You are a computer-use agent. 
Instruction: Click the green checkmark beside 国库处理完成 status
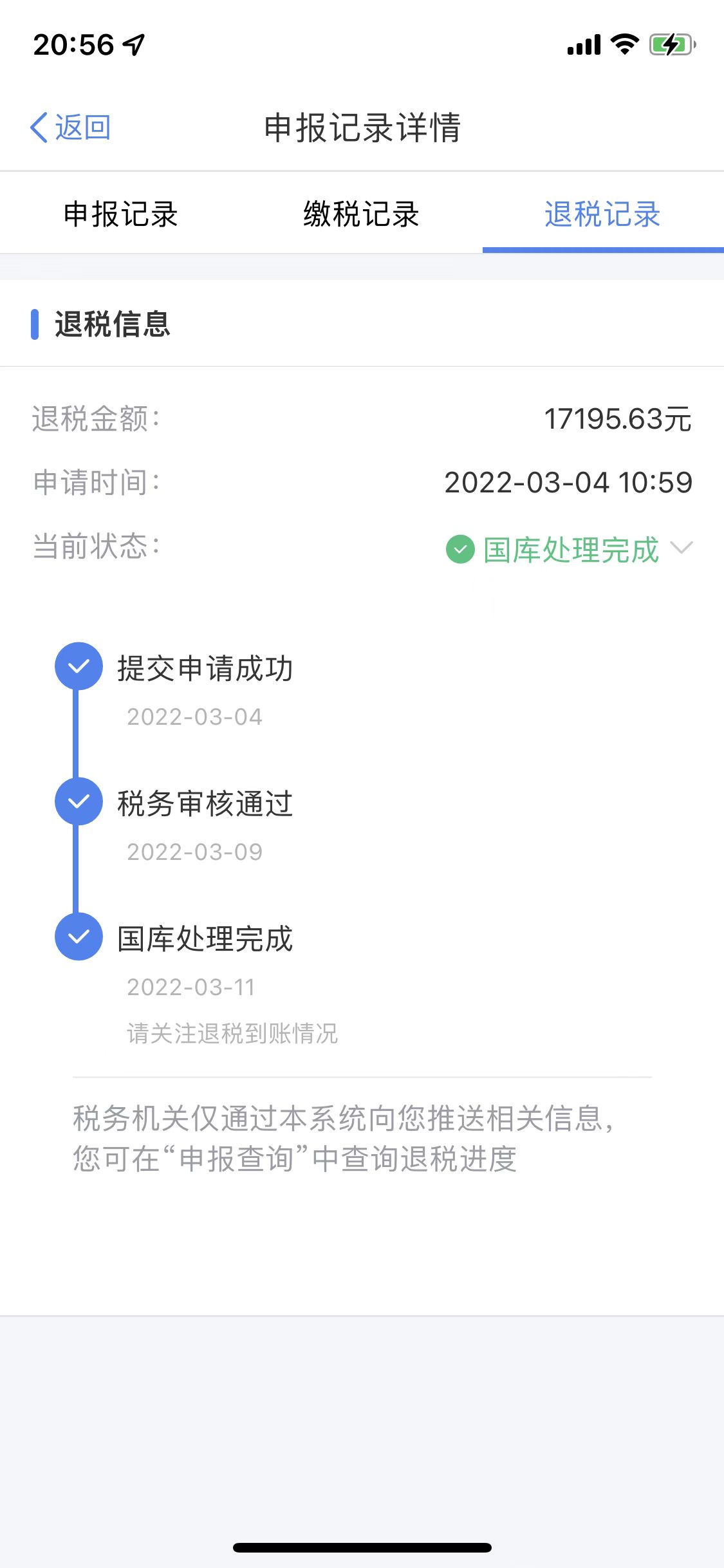point(459,550)
